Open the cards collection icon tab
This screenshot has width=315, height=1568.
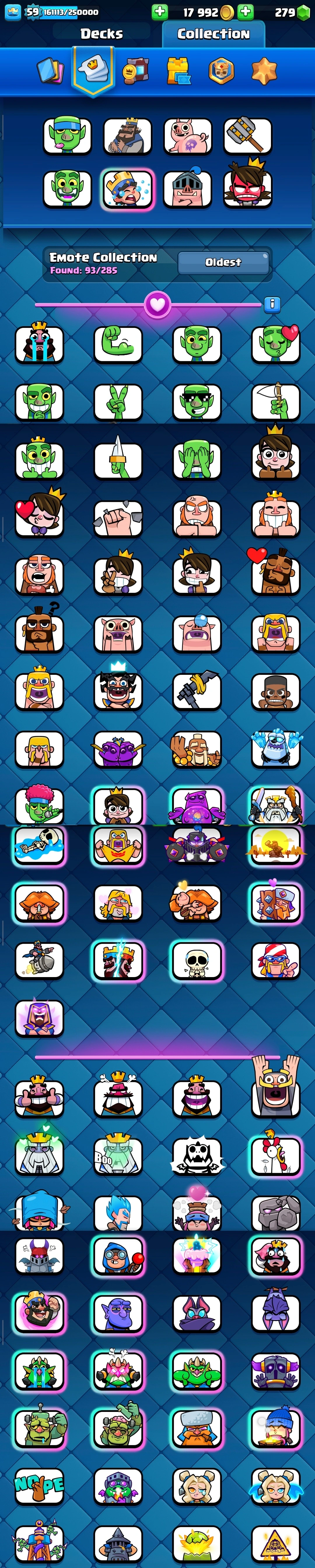click(x=50, y=70)
